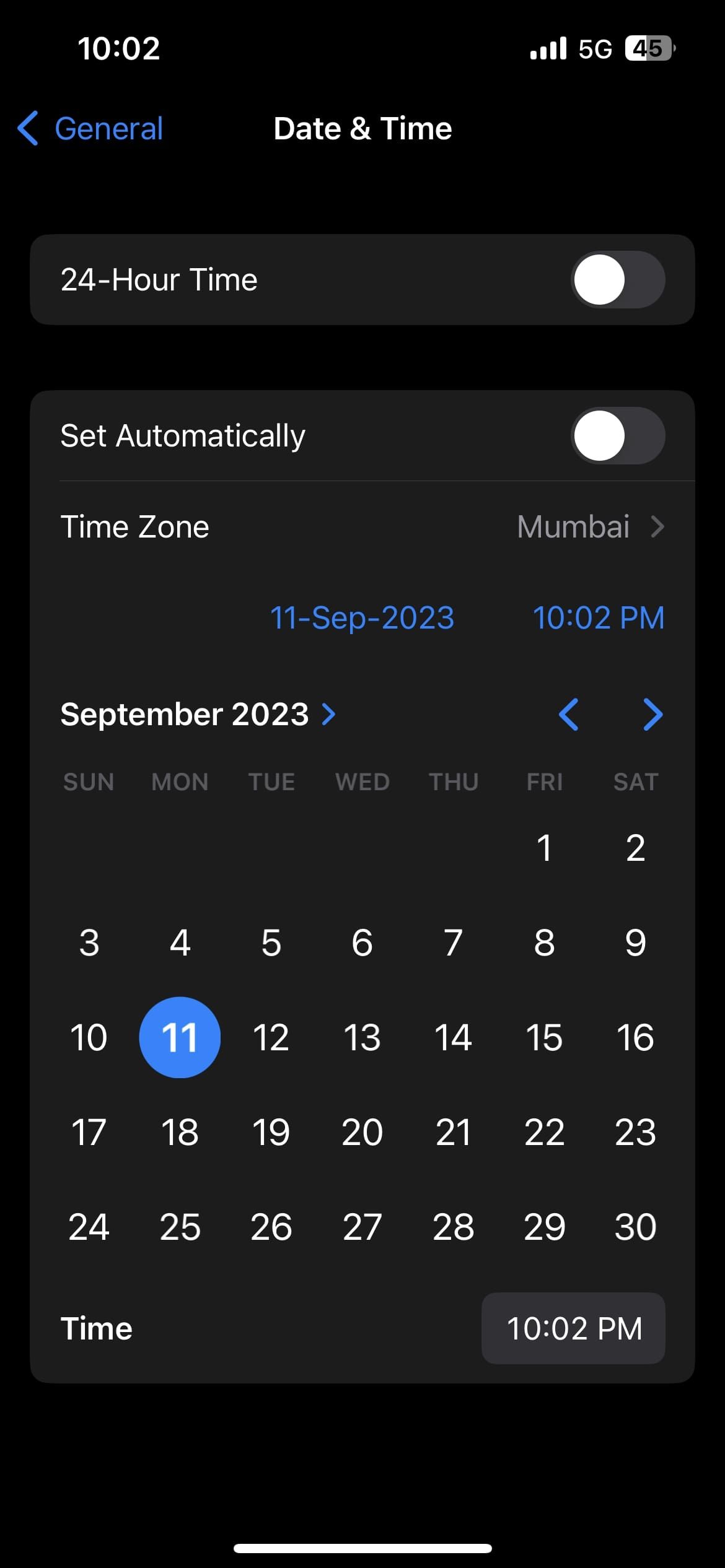
Task: Choose day 24 in calendar
Action: 89,1227
